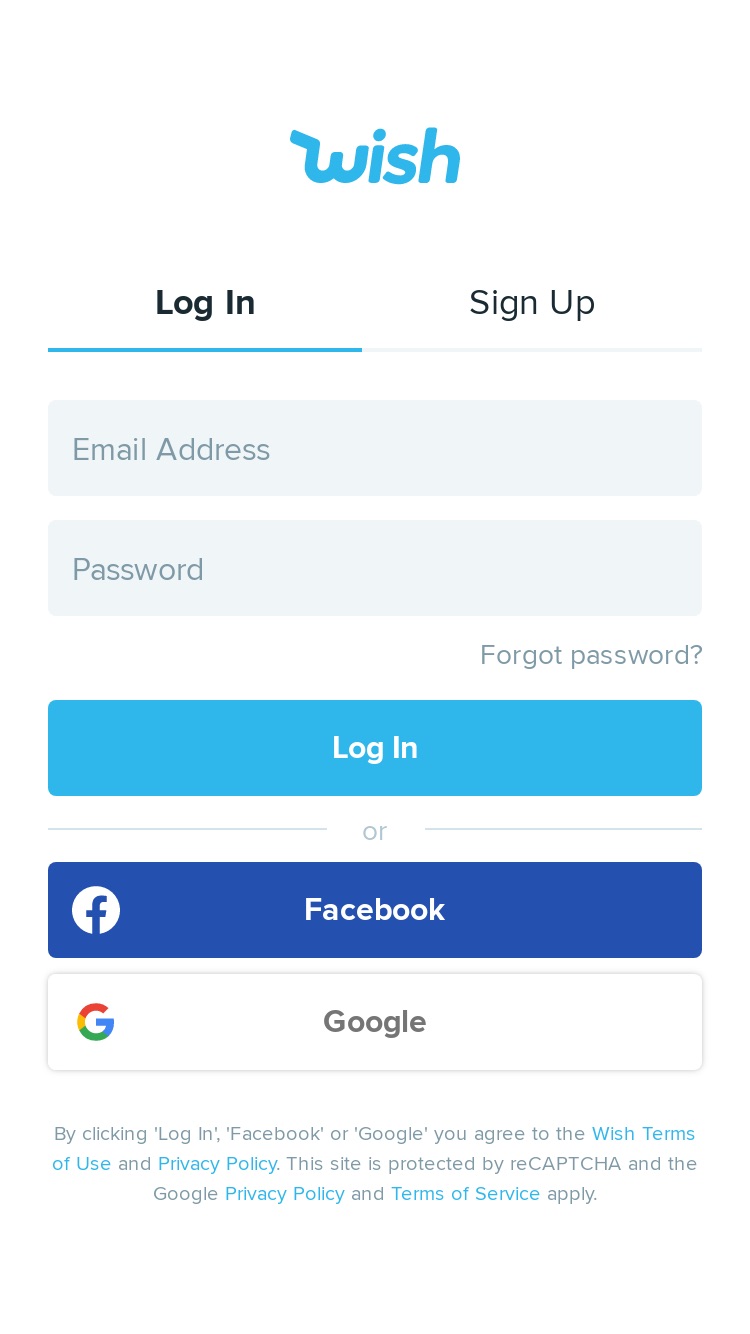Switch to the Sign Up tab
Screen dimensions: 750x1334
[532, 302]
